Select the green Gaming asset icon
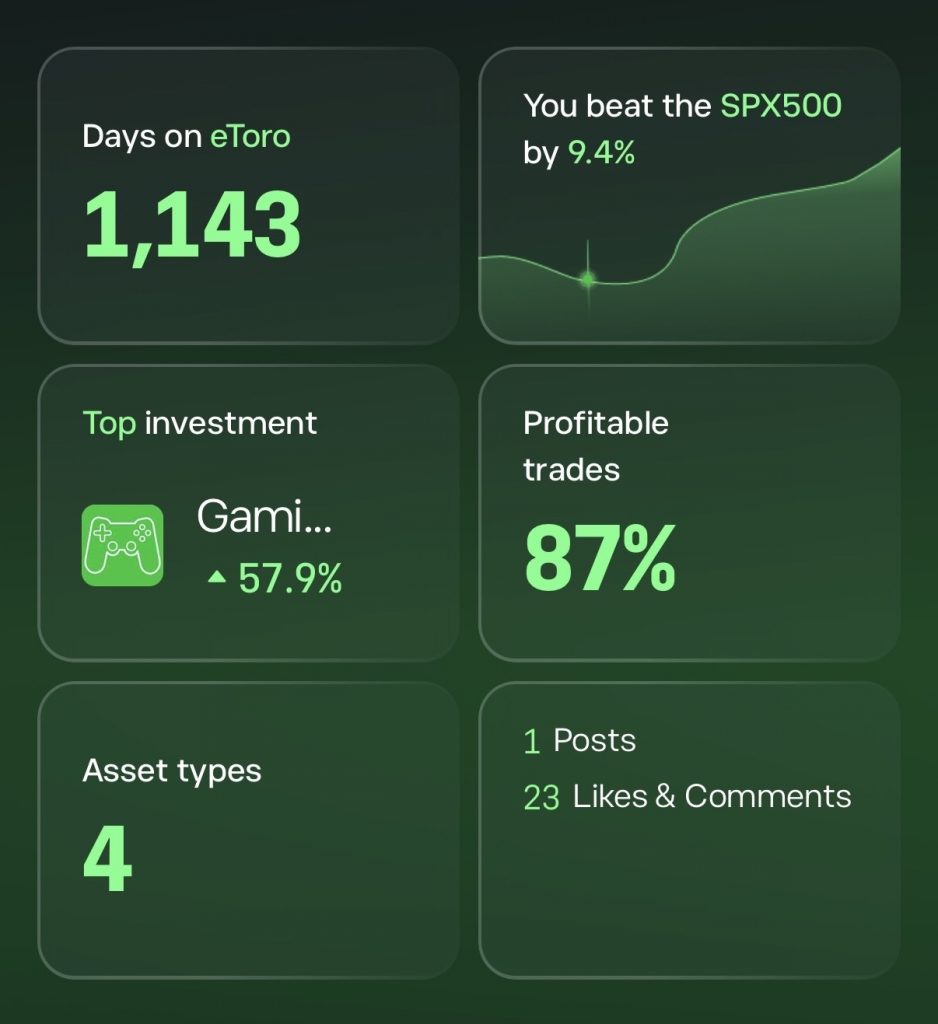The height and width of the screenshot is (1024, 938). click(x=124, y=545)
